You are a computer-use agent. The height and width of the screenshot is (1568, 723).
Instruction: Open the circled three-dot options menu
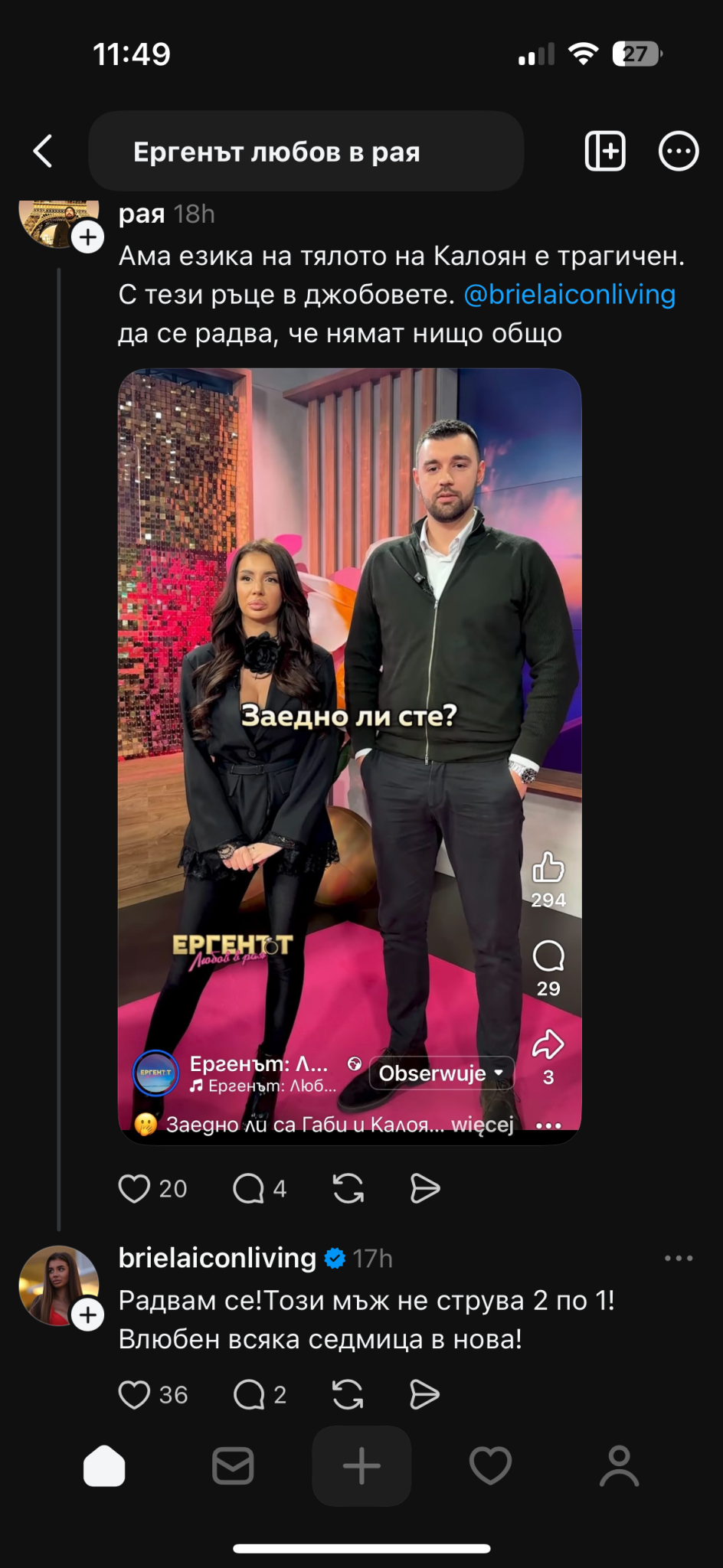click(x=679, y=151)
